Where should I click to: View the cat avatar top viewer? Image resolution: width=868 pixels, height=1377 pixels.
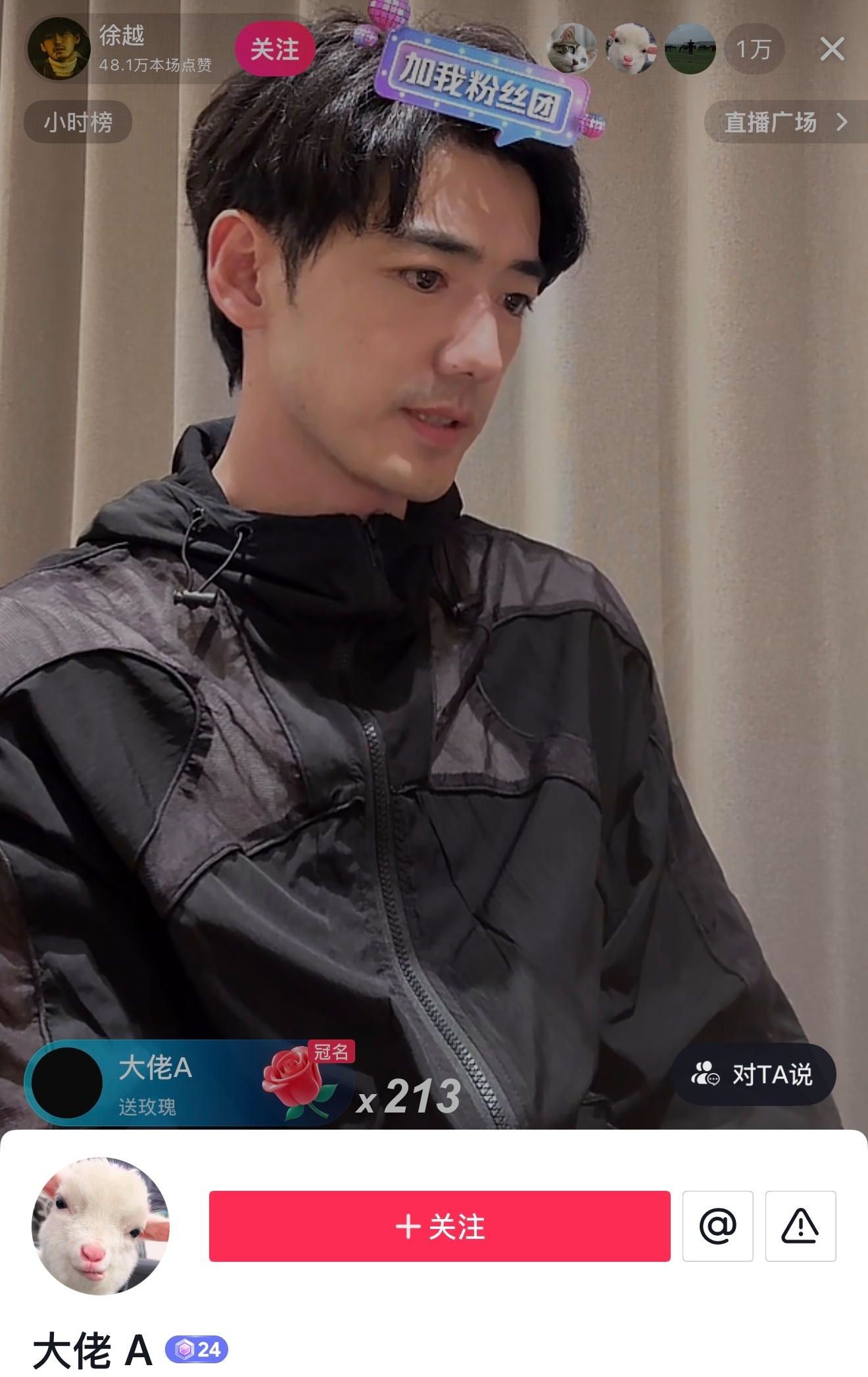[572, 49]
